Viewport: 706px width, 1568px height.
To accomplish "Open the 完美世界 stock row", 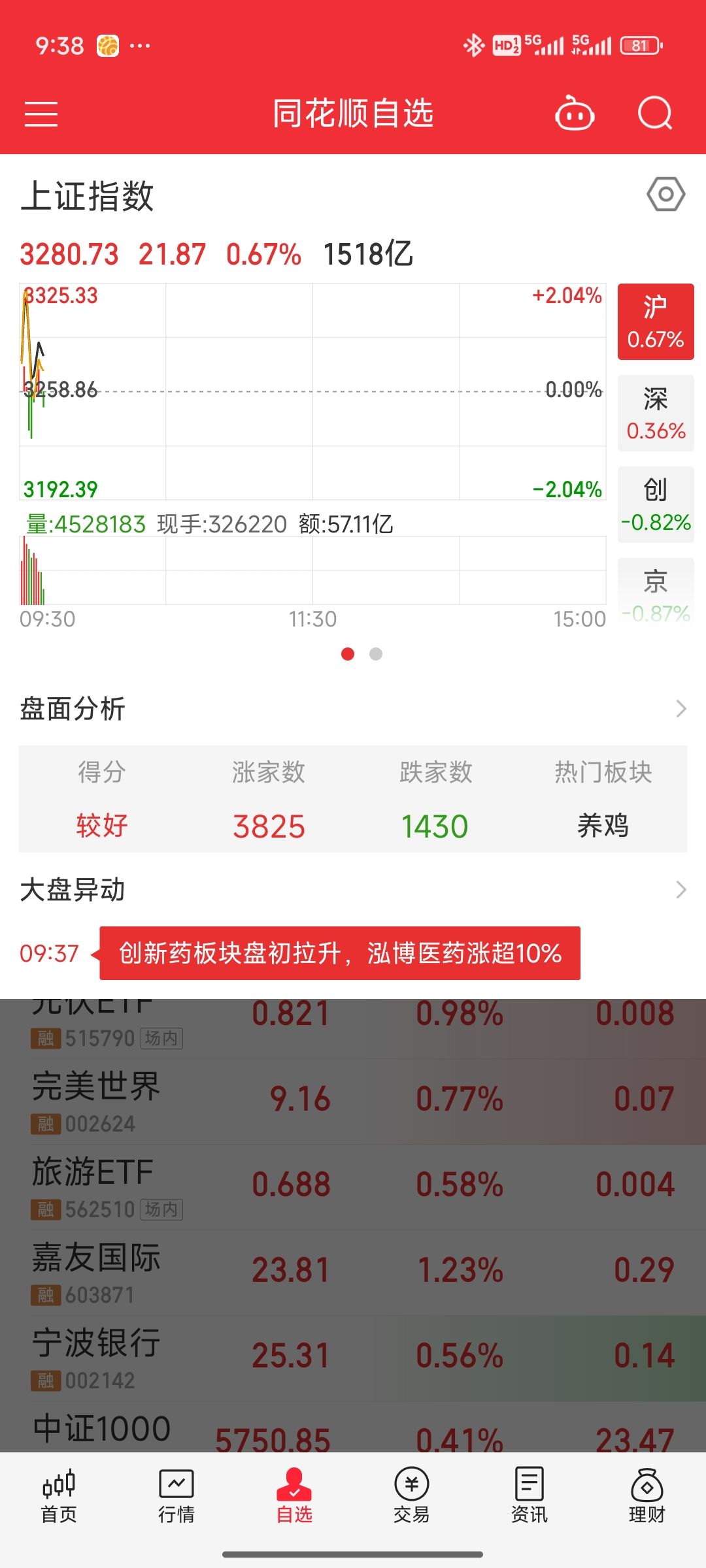I will pyautogui.click(x=353, y=1101).
